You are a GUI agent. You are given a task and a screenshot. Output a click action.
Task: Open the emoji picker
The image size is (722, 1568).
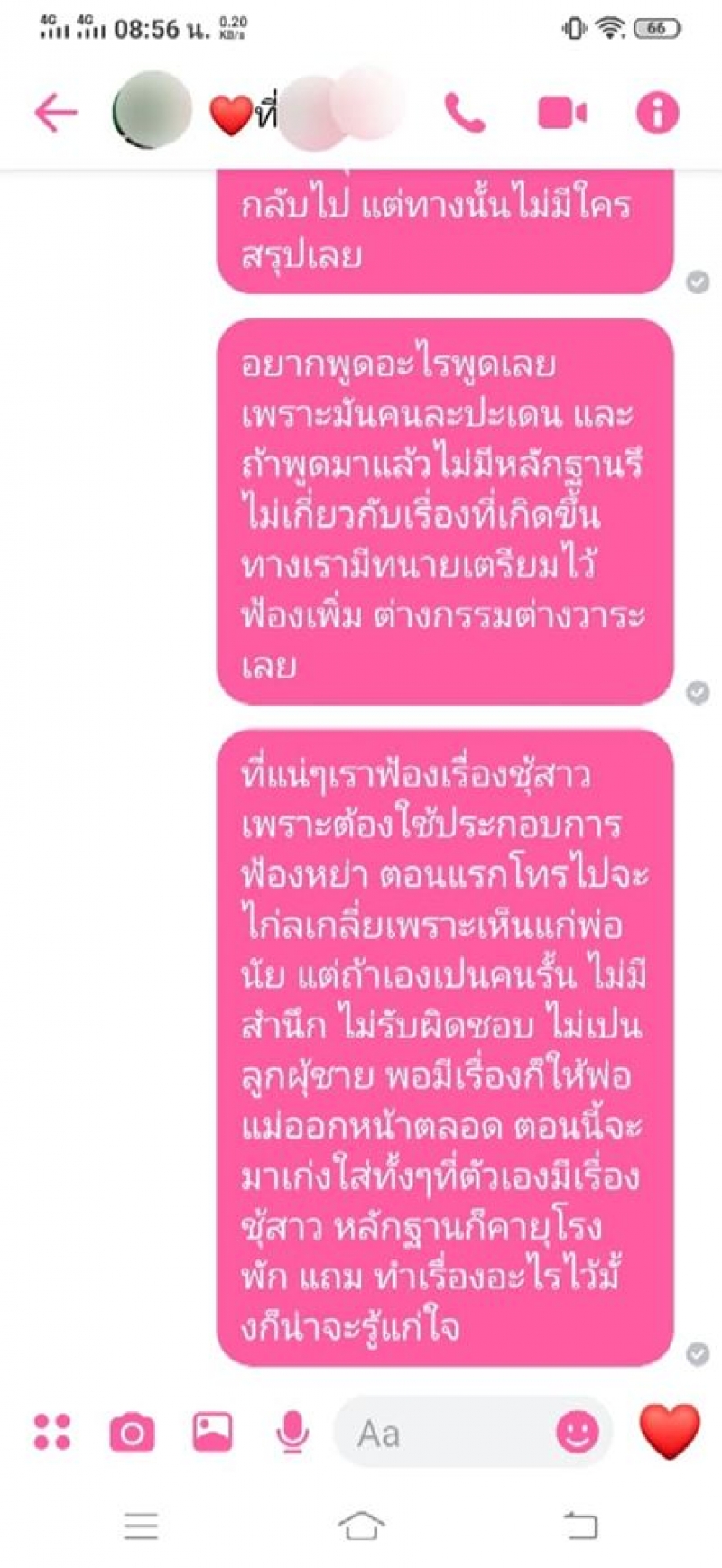pos(578,1432)
